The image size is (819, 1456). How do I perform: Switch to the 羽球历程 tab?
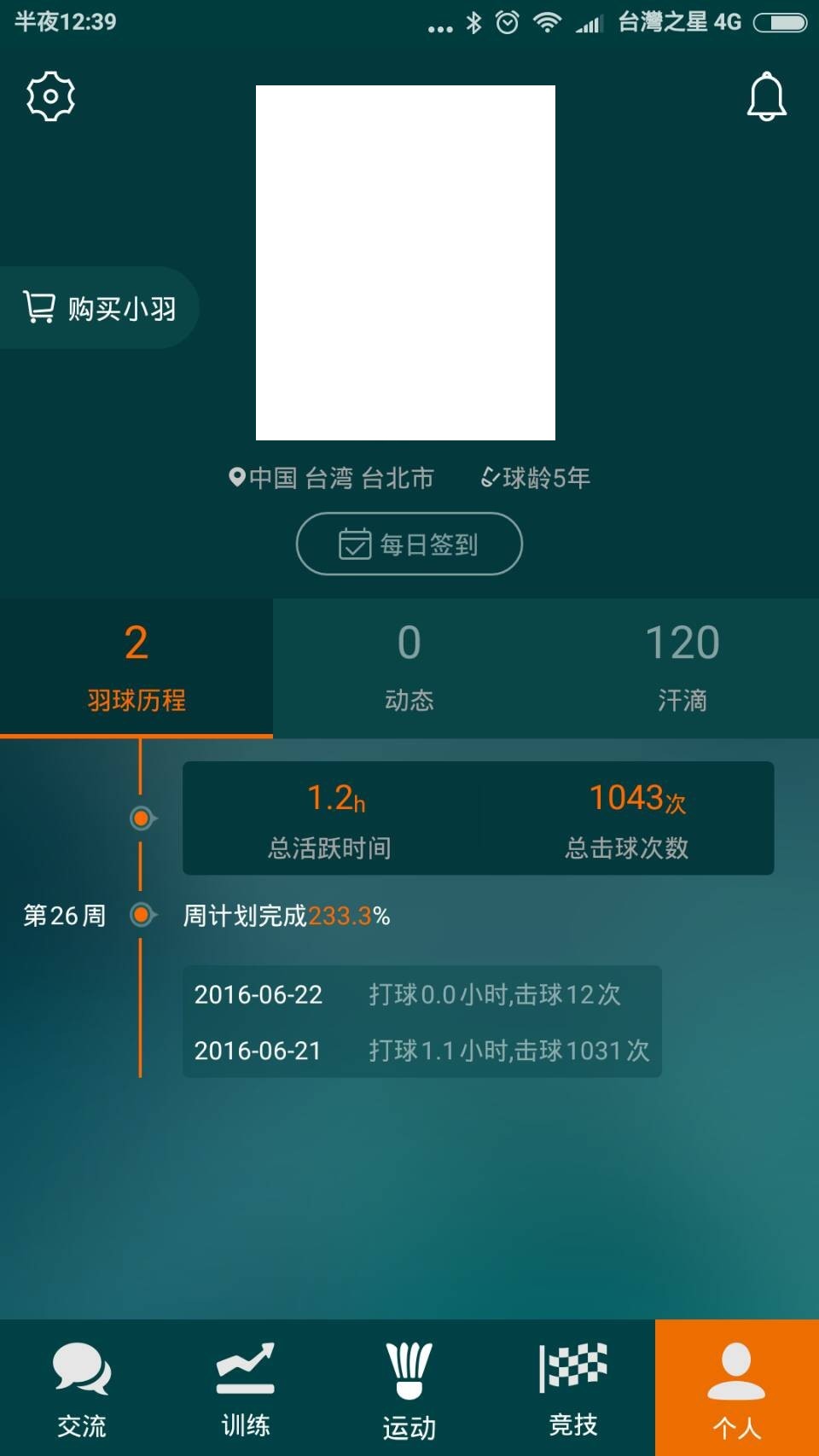point(136,667)
